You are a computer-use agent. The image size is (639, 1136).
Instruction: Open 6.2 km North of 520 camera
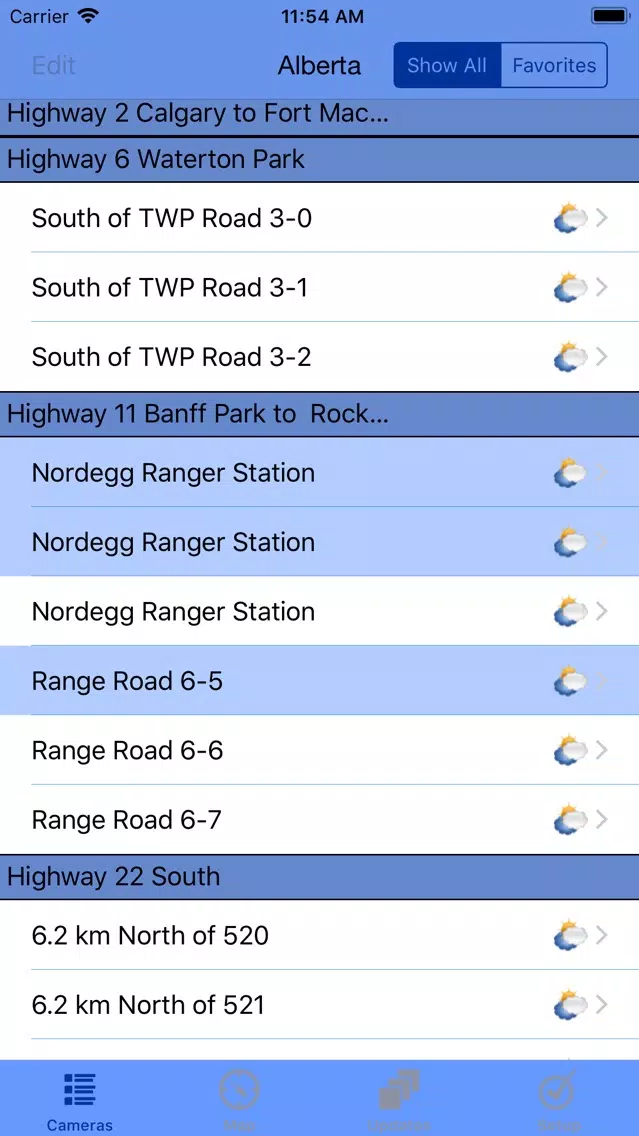tap(320, 935)
